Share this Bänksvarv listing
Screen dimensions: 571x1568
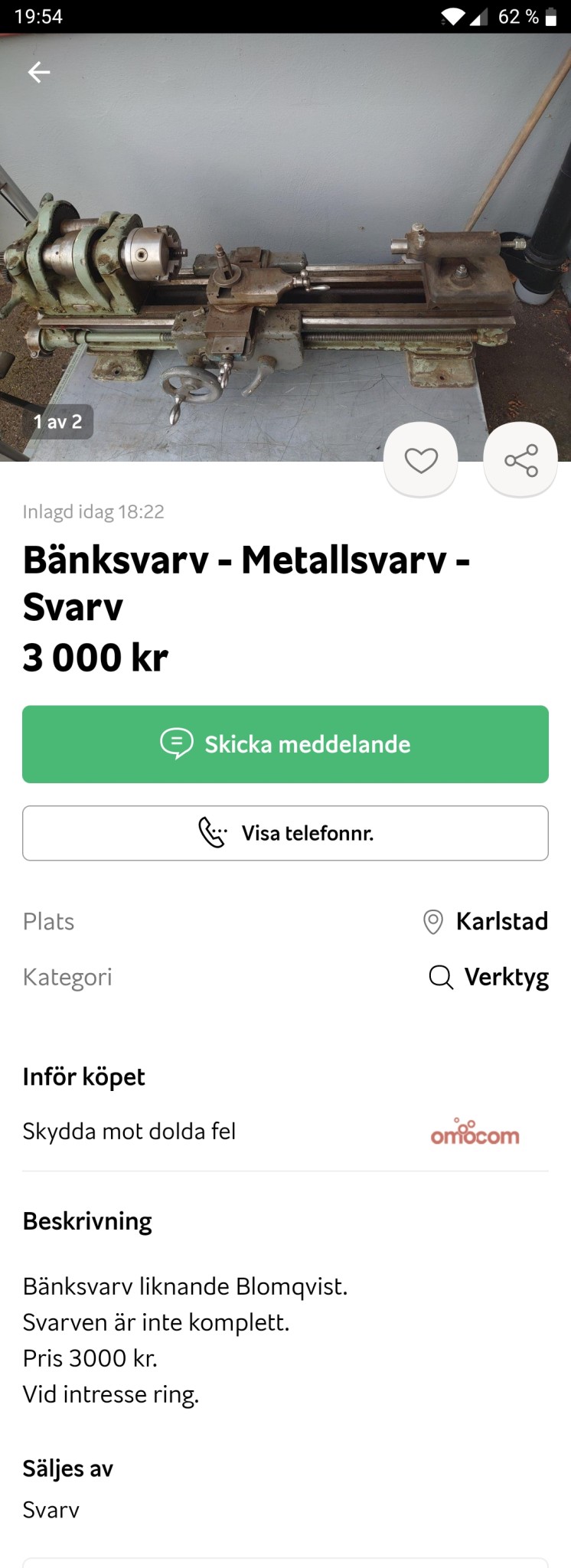pos(520,460)
